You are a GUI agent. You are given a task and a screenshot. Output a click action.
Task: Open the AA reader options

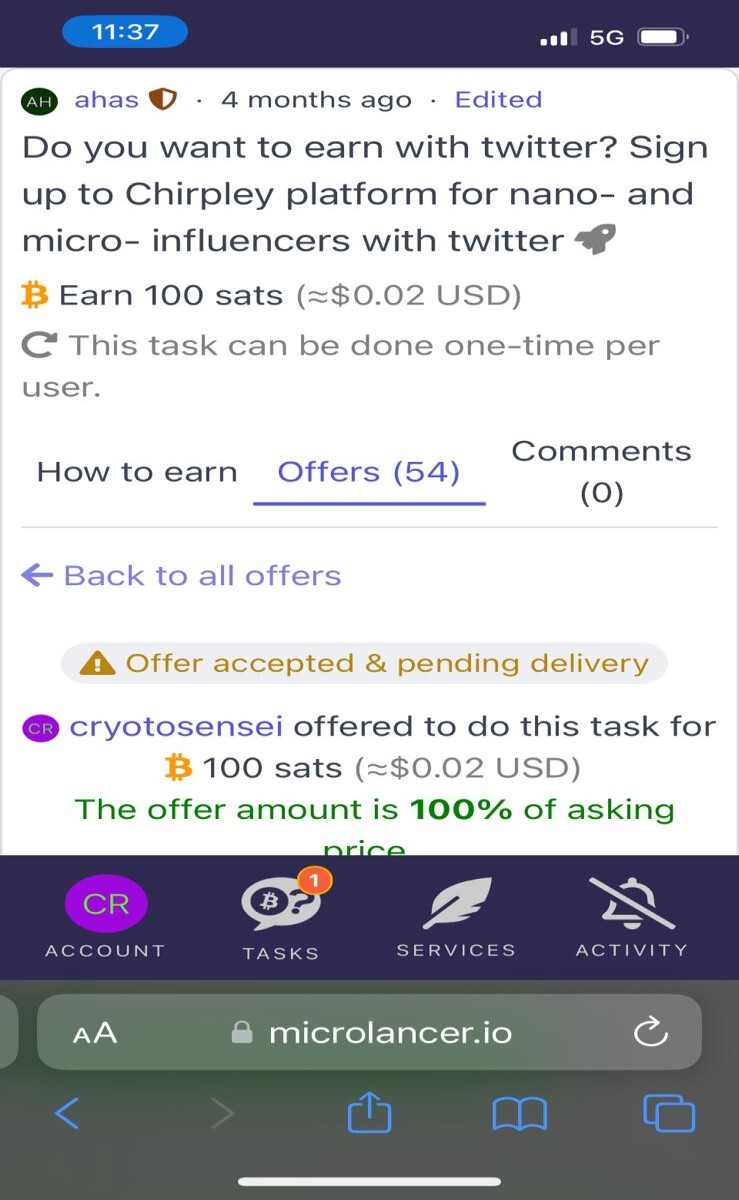[95, 1033]
